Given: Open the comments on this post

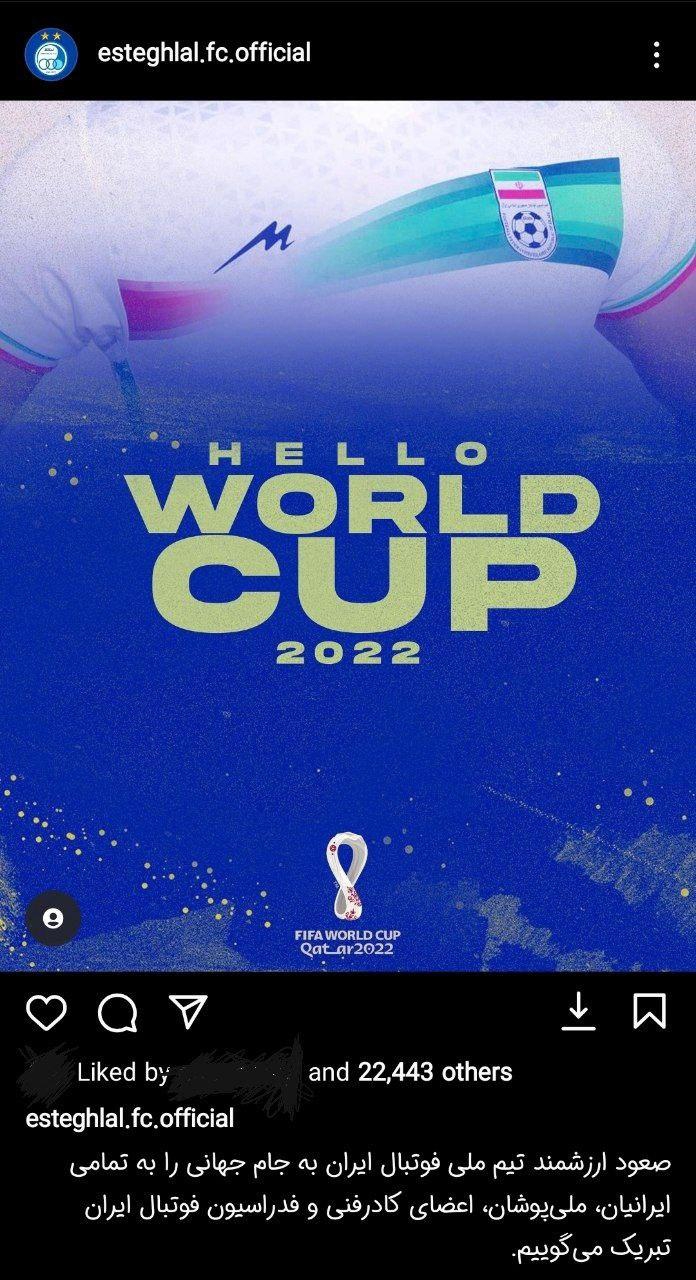Looking at the screenshot, I should coord(117,1013).
